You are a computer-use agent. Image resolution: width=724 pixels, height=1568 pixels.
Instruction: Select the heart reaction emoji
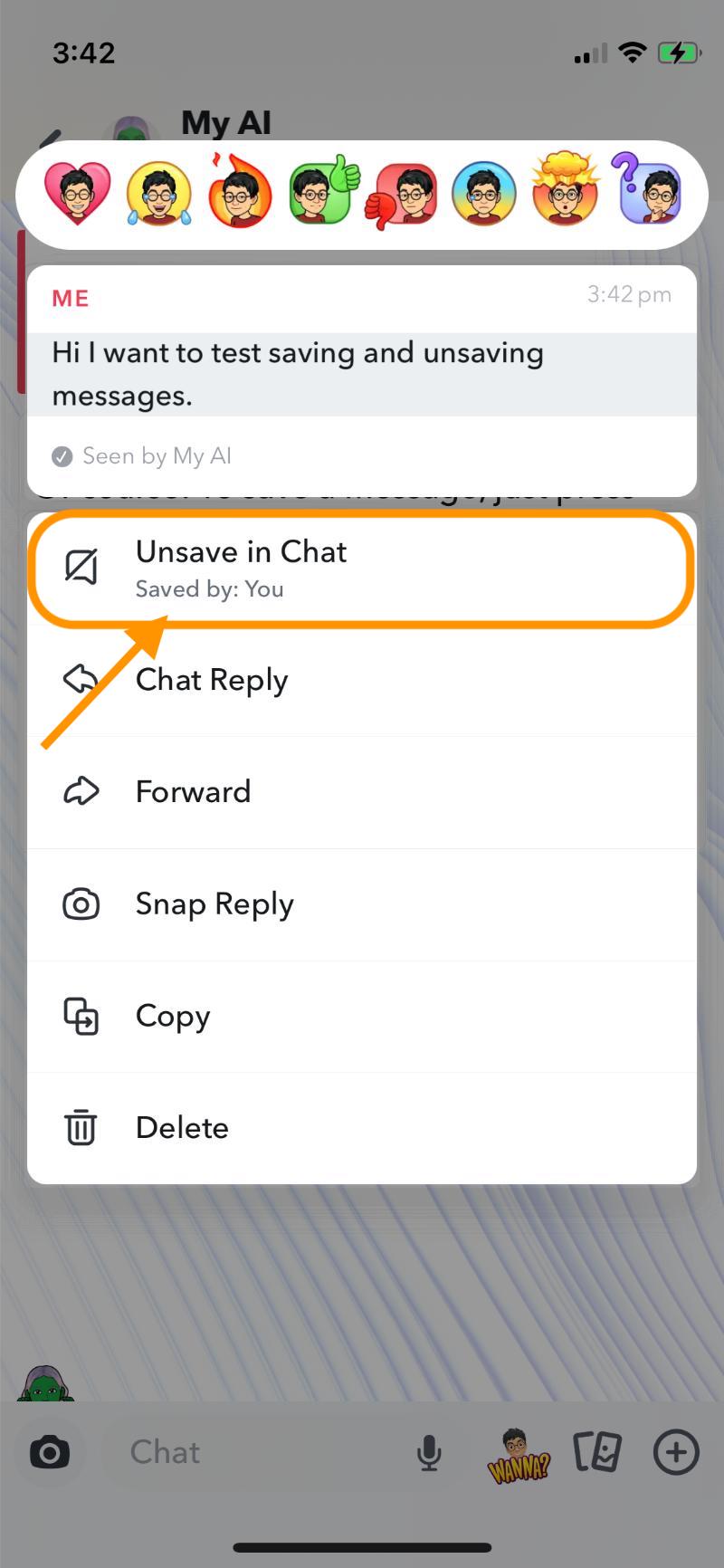77,193
